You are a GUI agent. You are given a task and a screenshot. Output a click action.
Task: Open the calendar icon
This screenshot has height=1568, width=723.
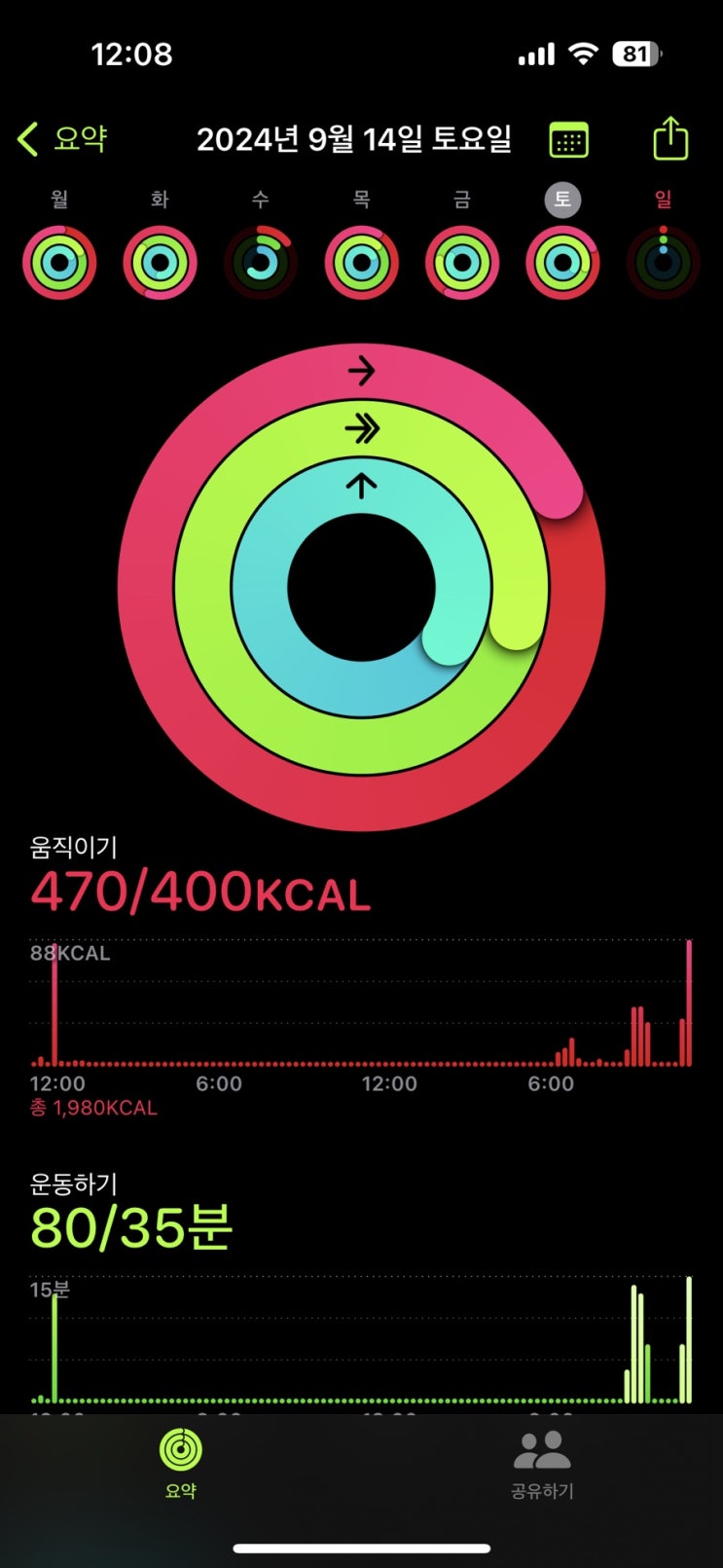click(568, 140)
